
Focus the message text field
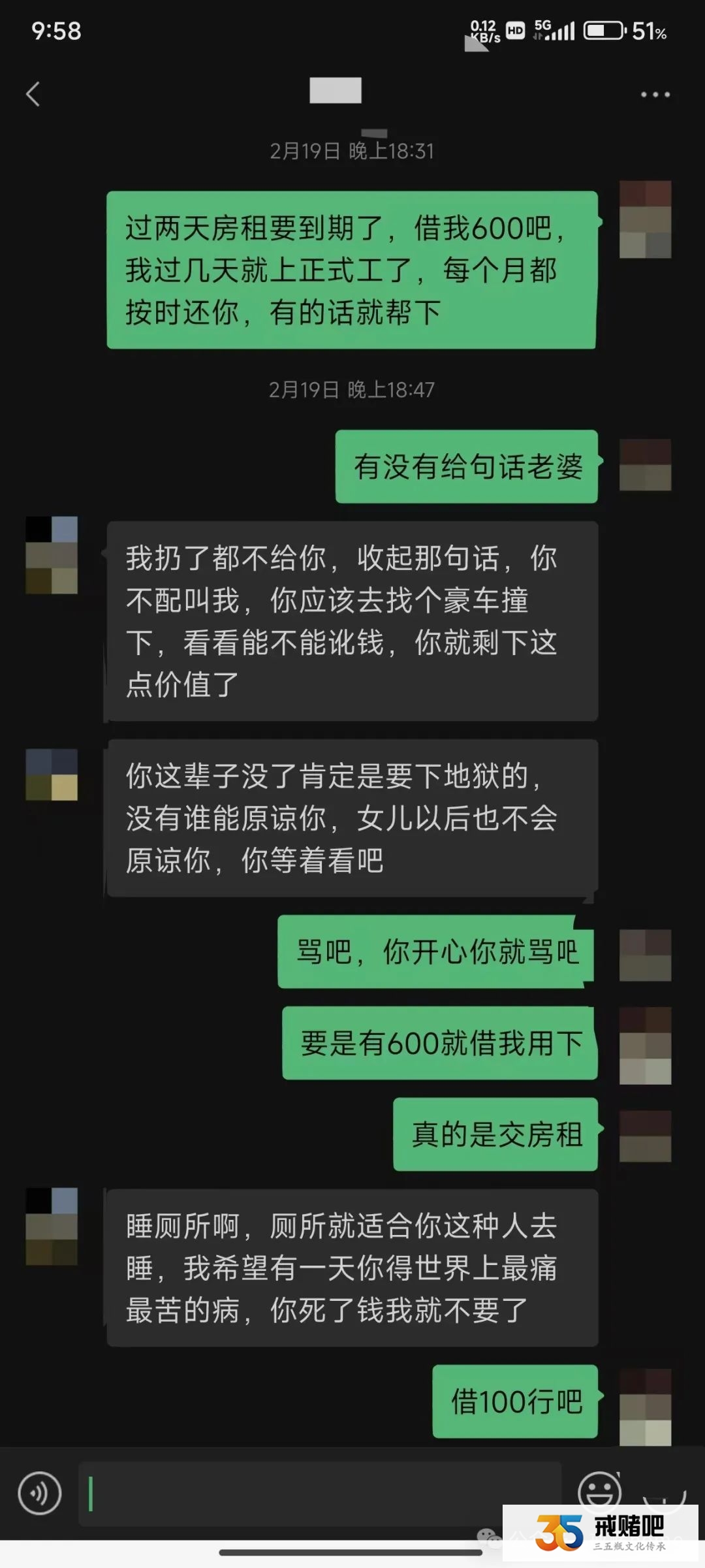320,1494
